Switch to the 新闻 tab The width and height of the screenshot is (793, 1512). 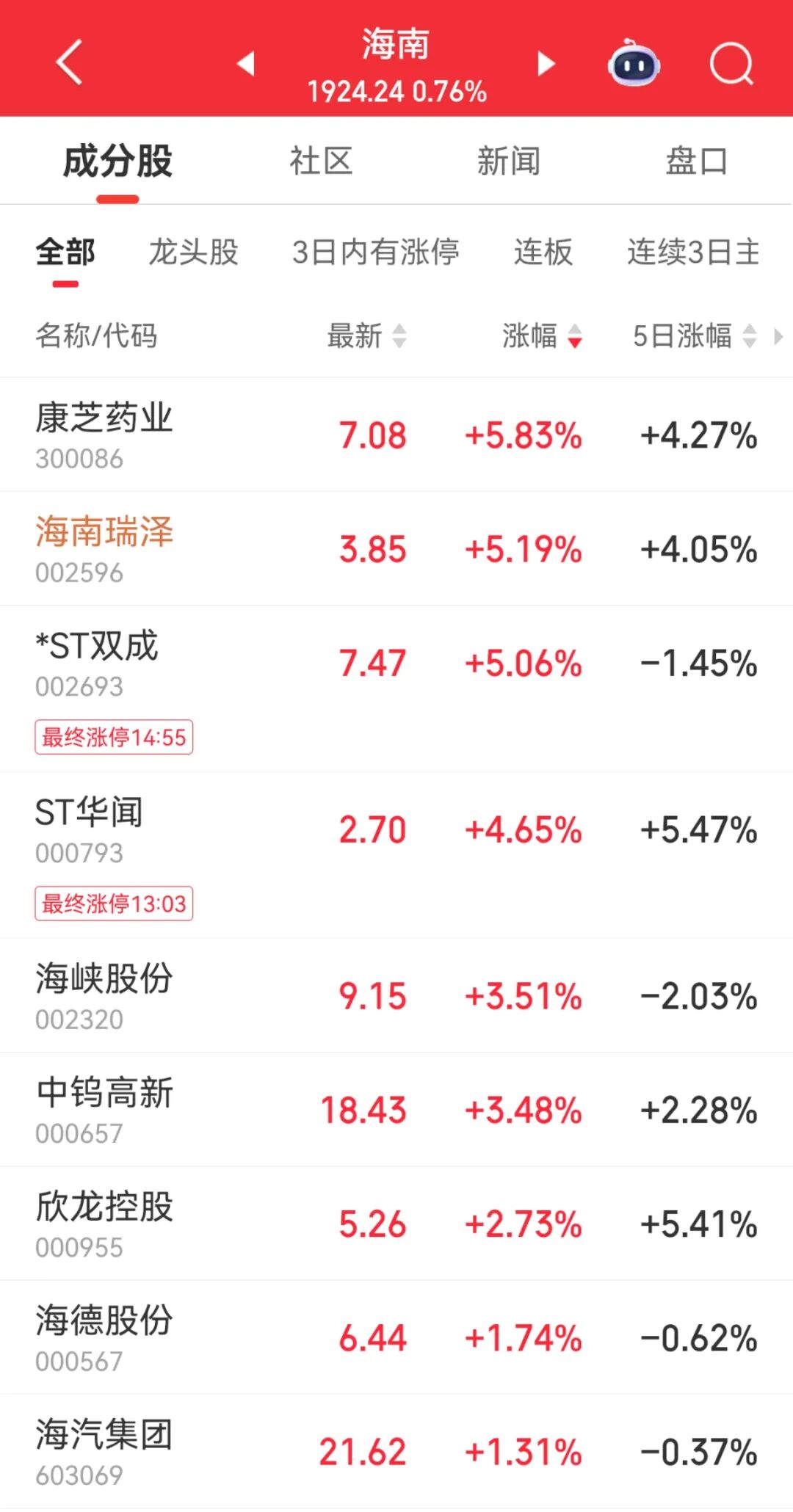[x=508, y=161]
